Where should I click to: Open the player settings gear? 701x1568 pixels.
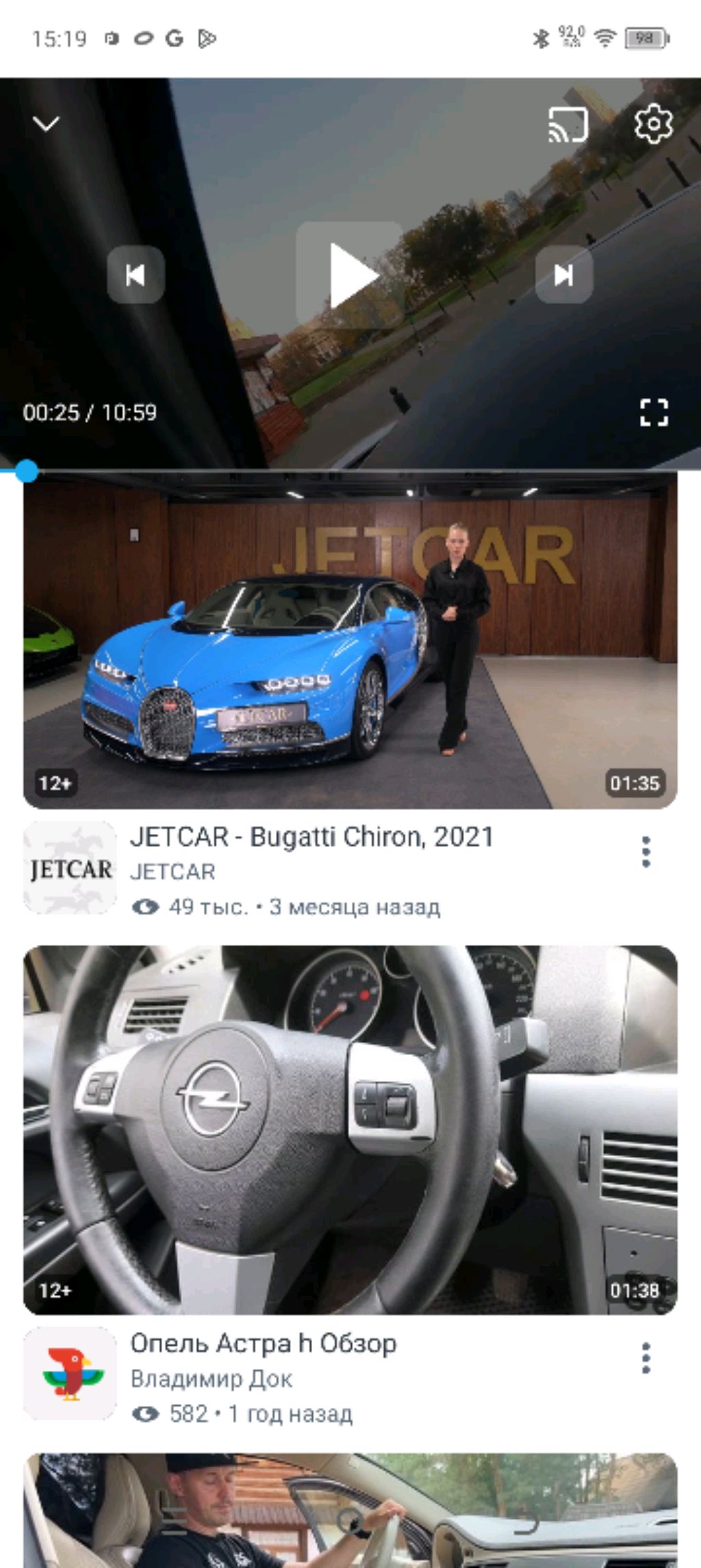click(653, 124)
